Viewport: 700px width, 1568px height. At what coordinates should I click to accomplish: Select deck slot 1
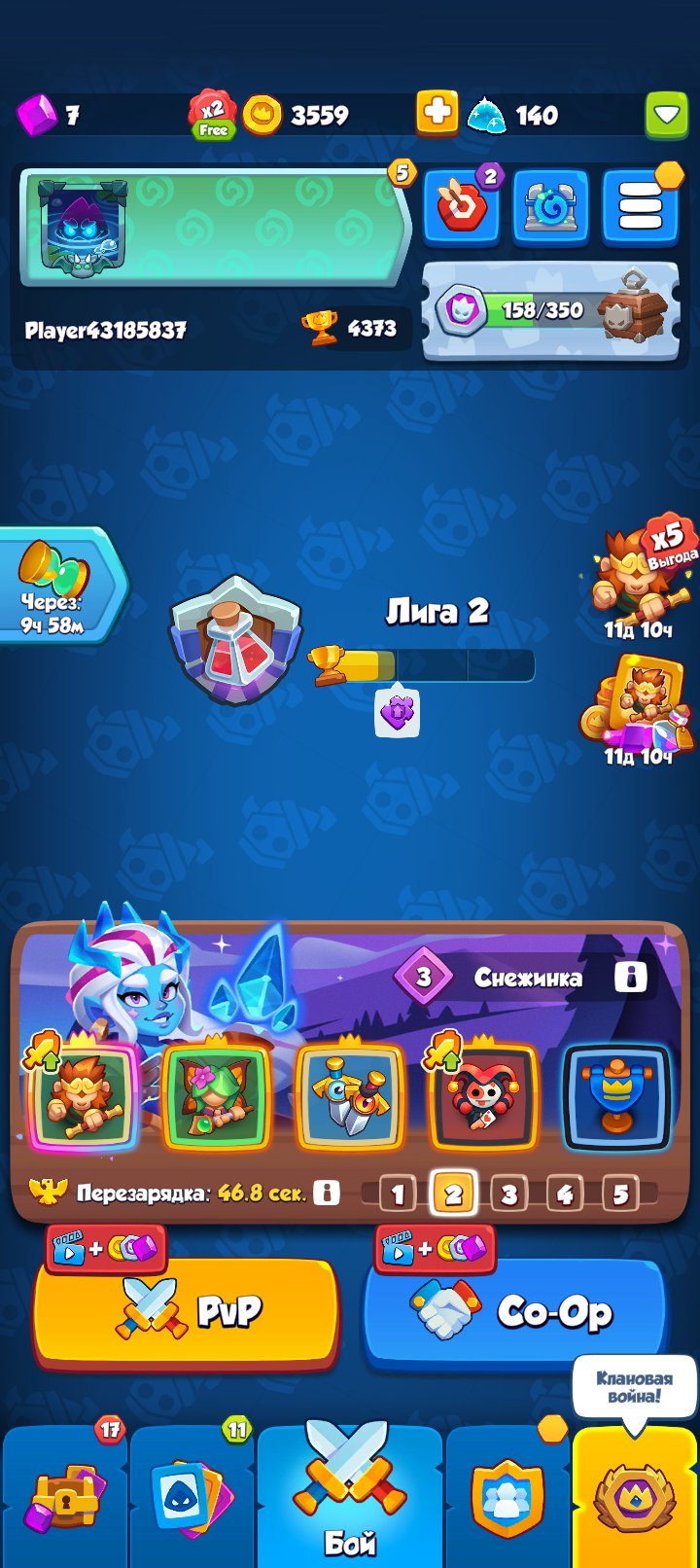pos(397,1194)
